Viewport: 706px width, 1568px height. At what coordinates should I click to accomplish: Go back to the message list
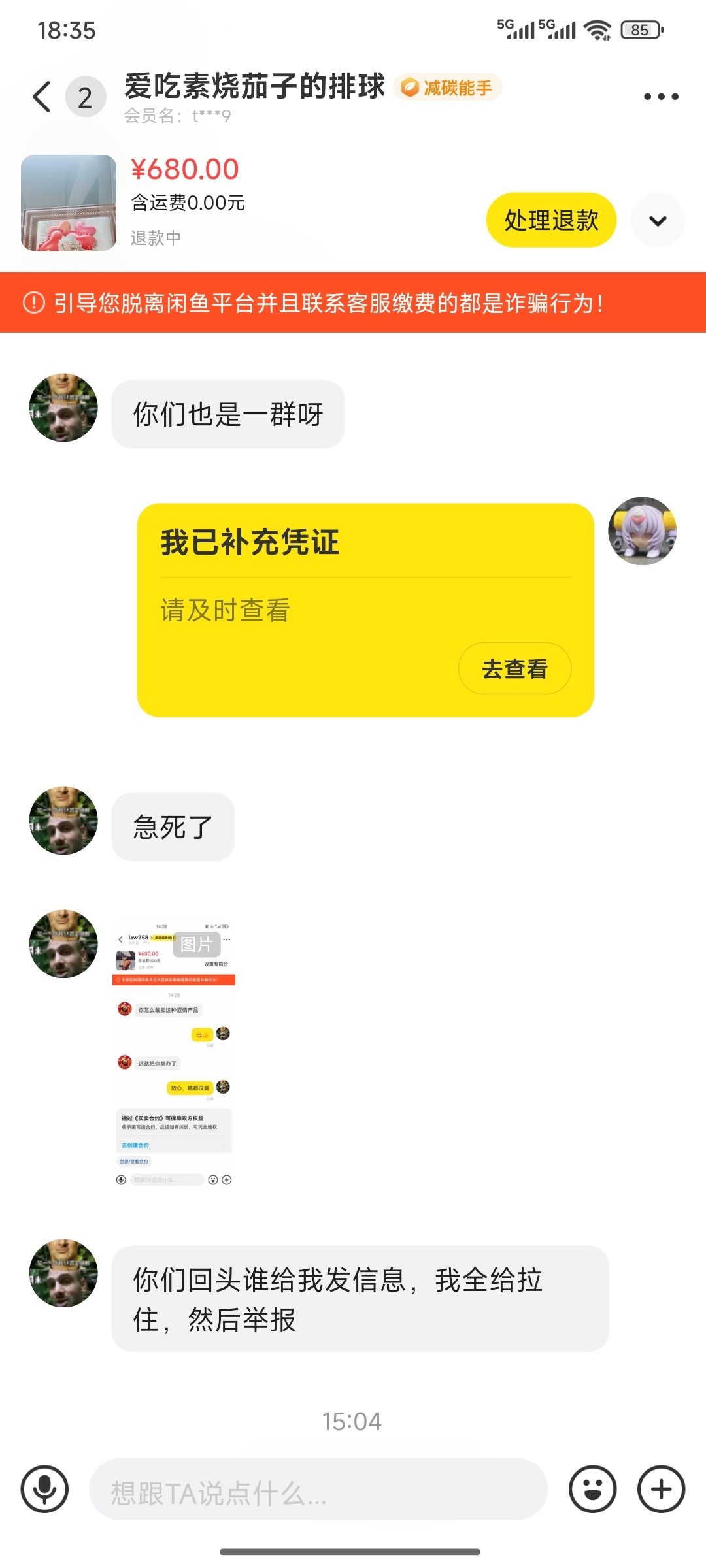[x=42, y=97]
